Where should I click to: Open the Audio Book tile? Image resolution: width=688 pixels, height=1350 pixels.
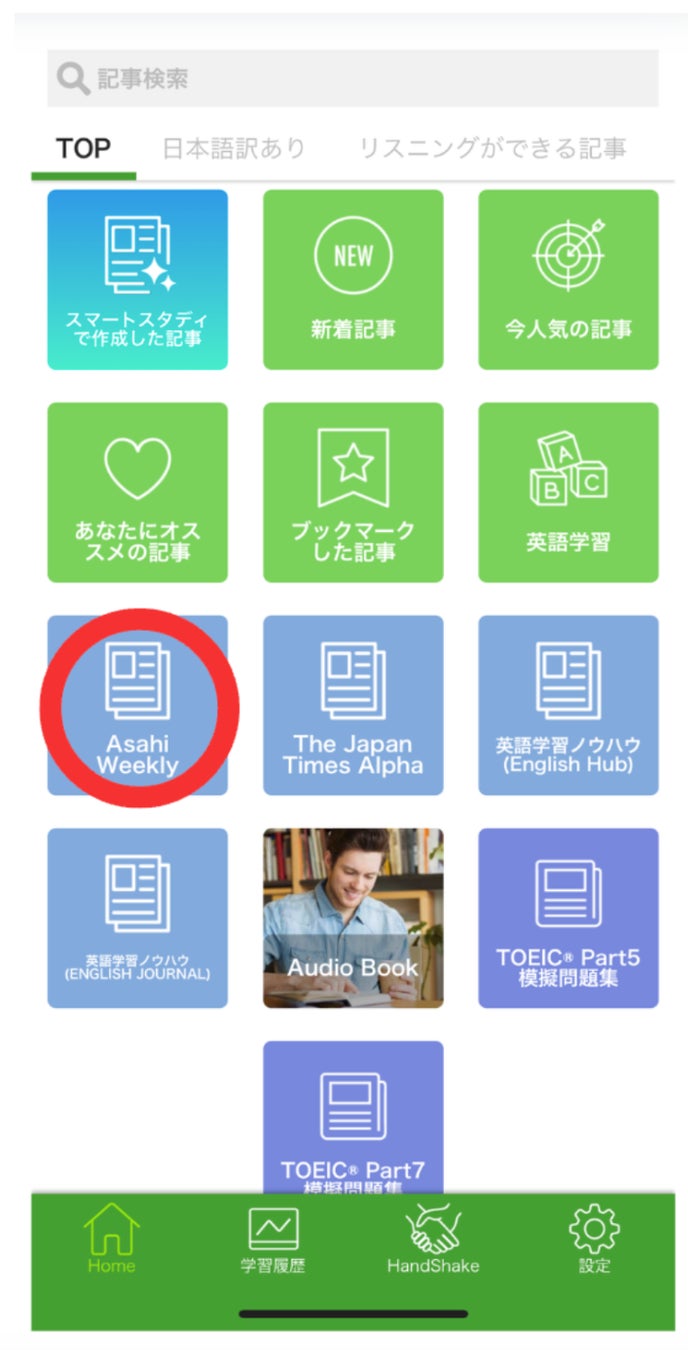click(353, 917)
